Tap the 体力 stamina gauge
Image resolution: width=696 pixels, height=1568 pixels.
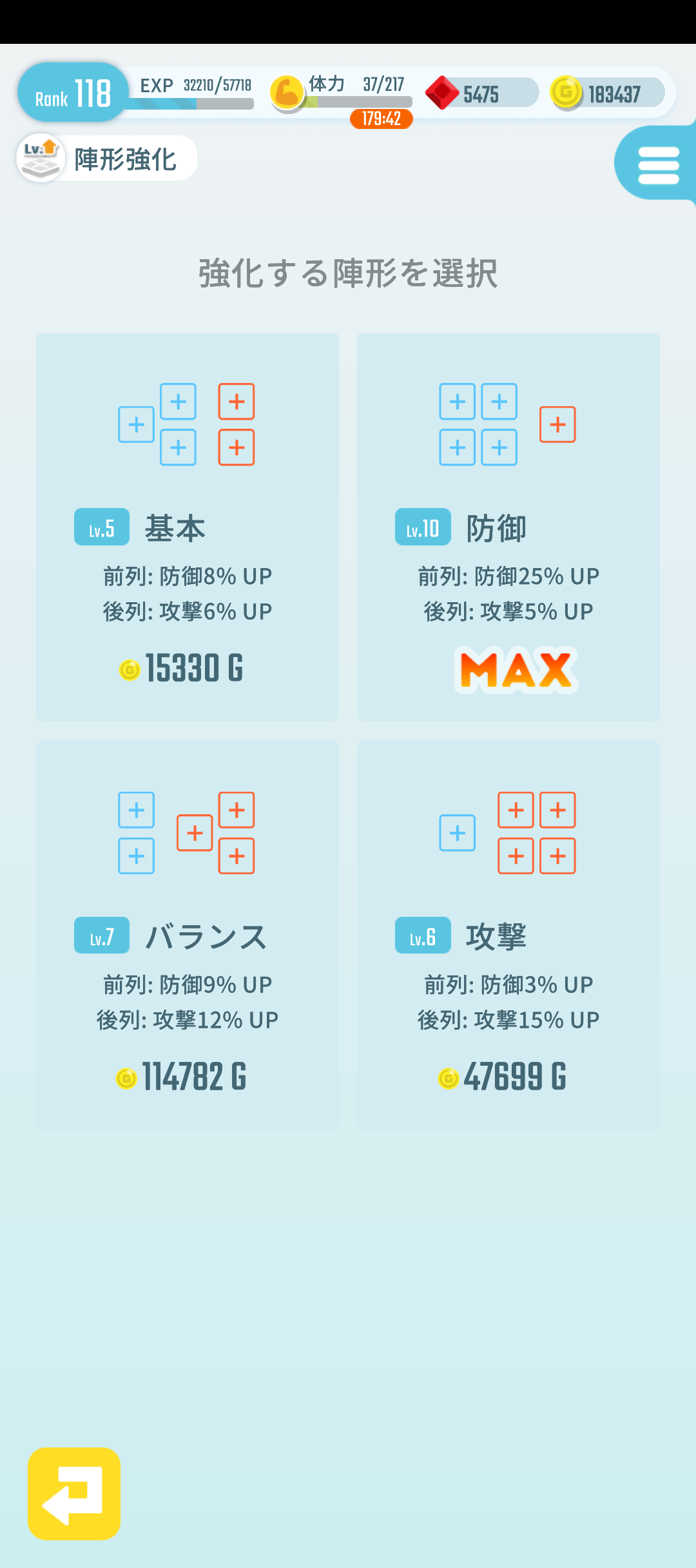343,94
